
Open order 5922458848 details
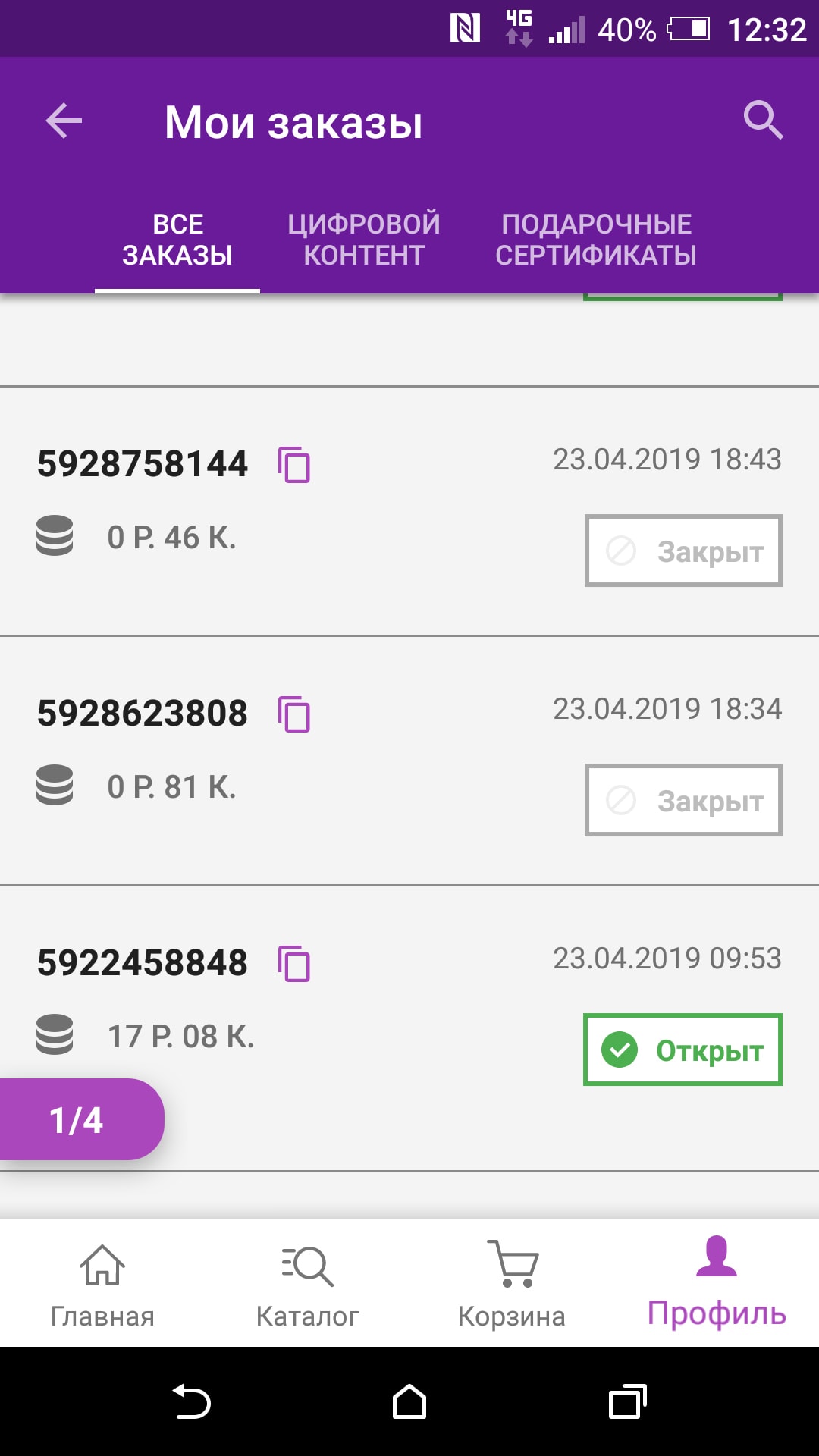tap(143, 963)
